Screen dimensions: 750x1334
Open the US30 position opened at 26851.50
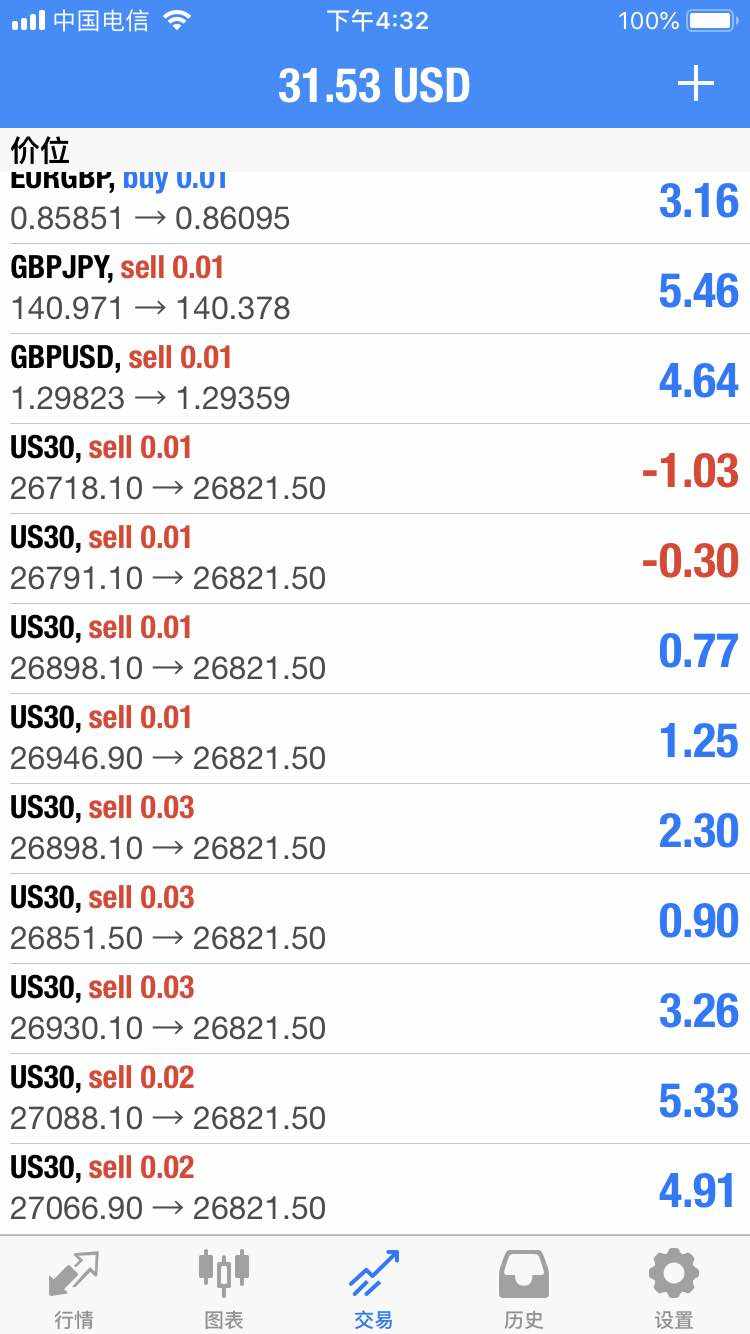(375, 919)
